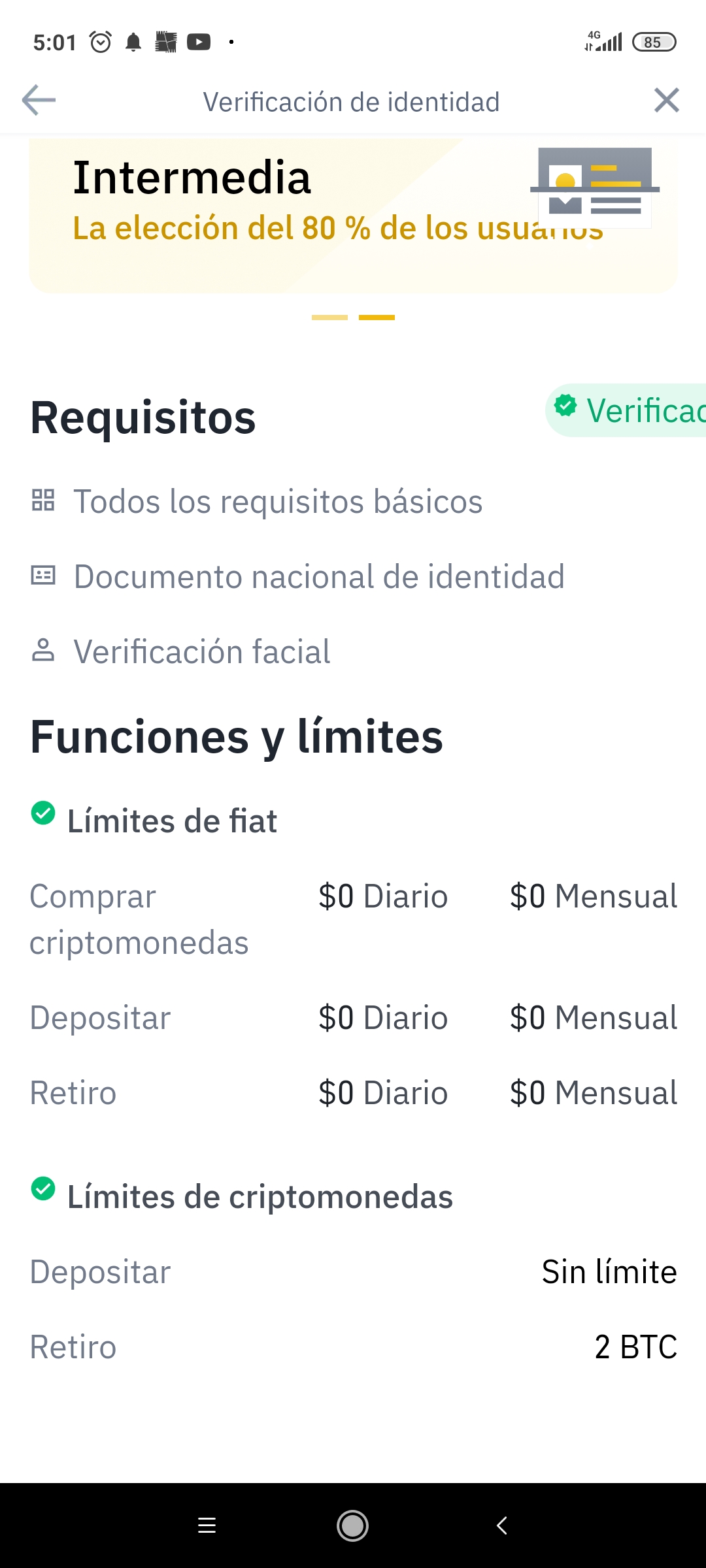The width and height of the screenshot is (706, 1568).
Task: Go back using the header arrow
Action: coord(39,101)
